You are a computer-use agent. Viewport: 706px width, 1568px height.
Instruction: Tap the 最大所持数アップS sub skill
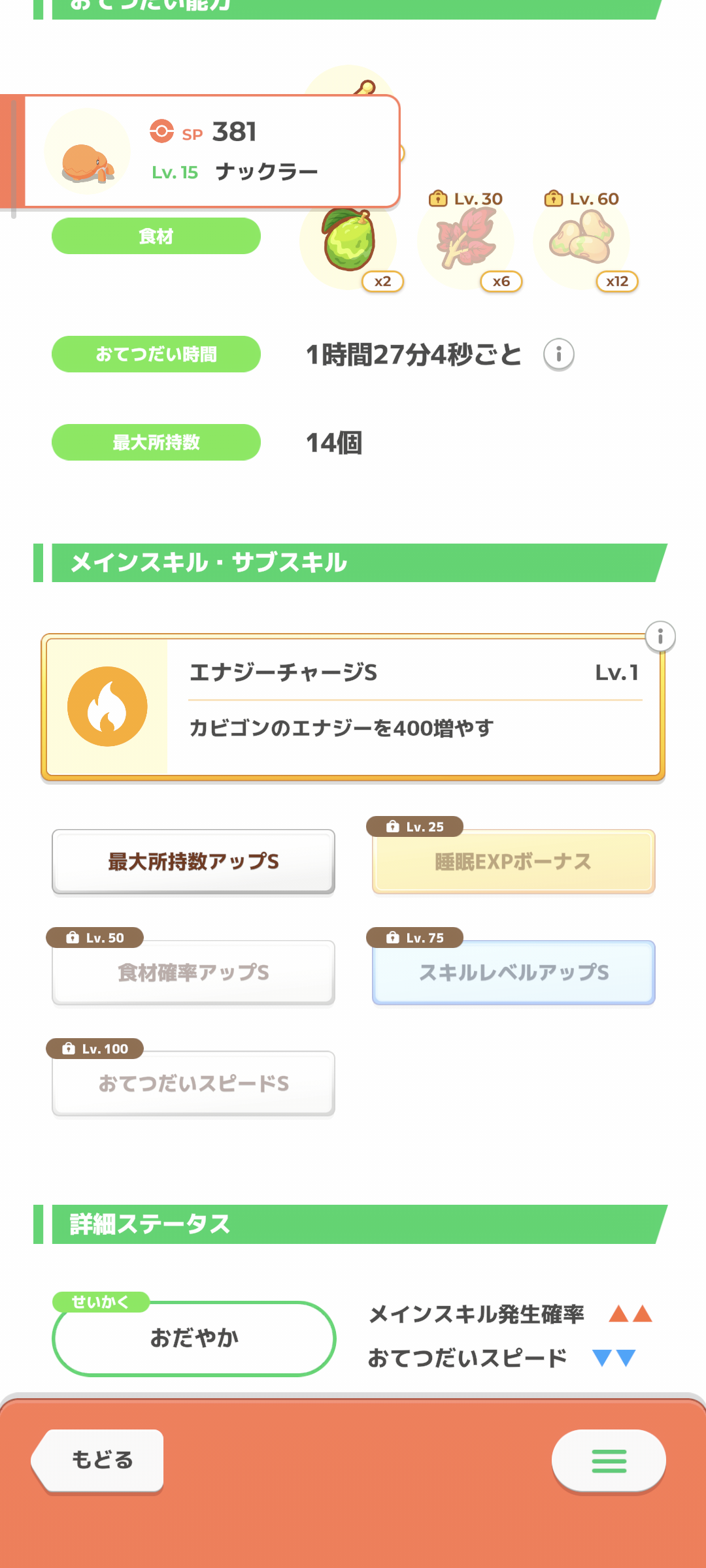[x=193, y=862]
